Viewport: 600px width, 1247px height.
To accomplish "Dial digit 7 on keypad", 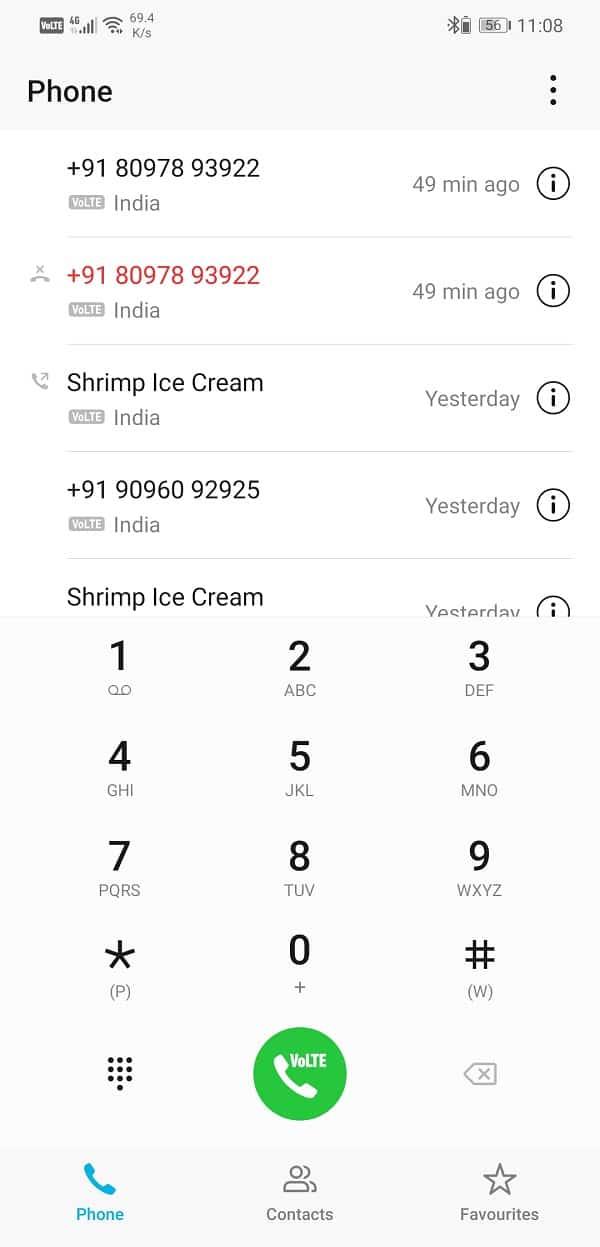I will pos(119,867).
